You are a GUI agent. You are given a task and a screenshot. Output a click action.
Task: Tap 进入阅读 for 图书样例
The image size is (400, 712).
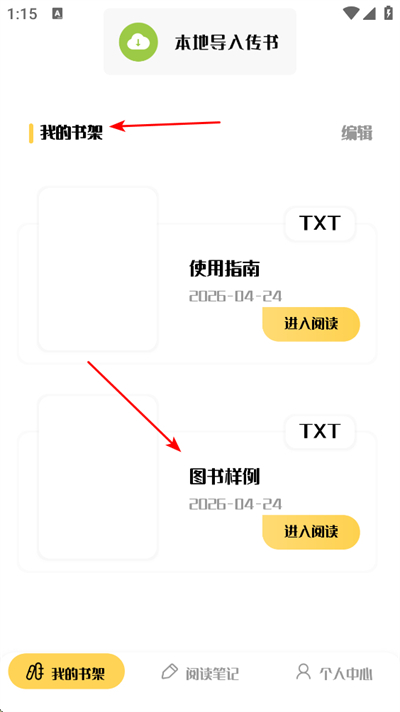(x=311, y=532)
